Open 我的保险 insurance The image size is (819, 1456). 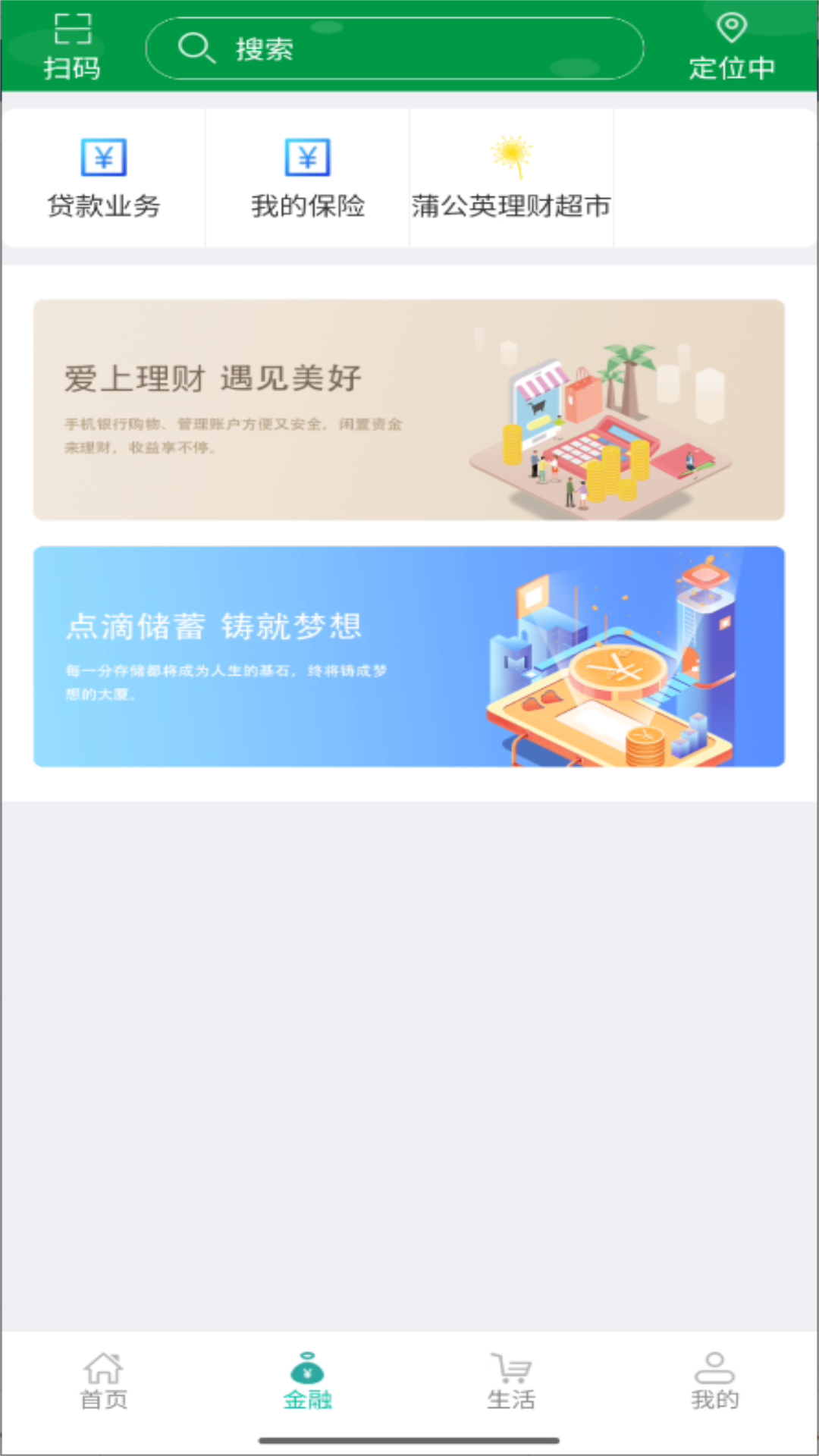click(x=307, y=179)
